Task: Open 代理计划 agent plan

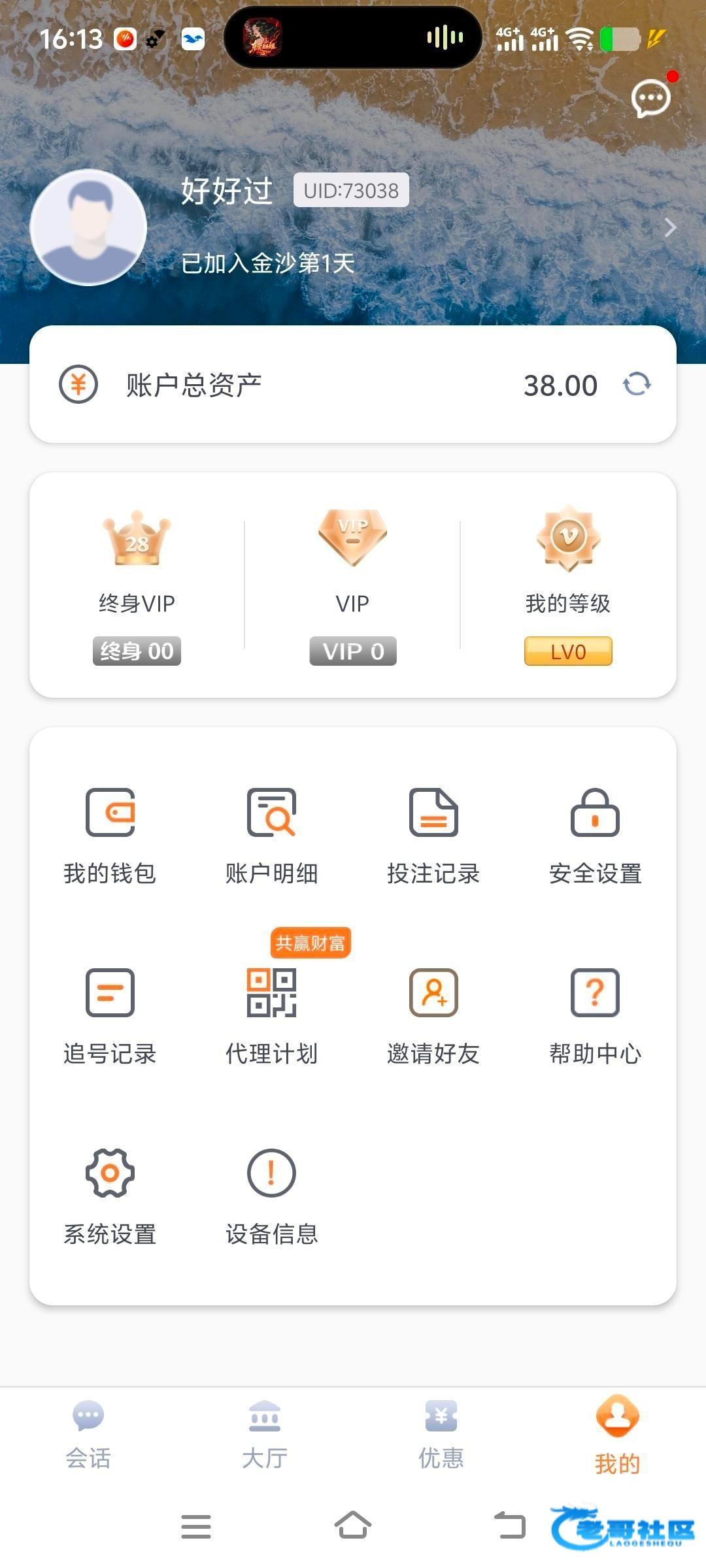Action: click(x=271, y=1017)
